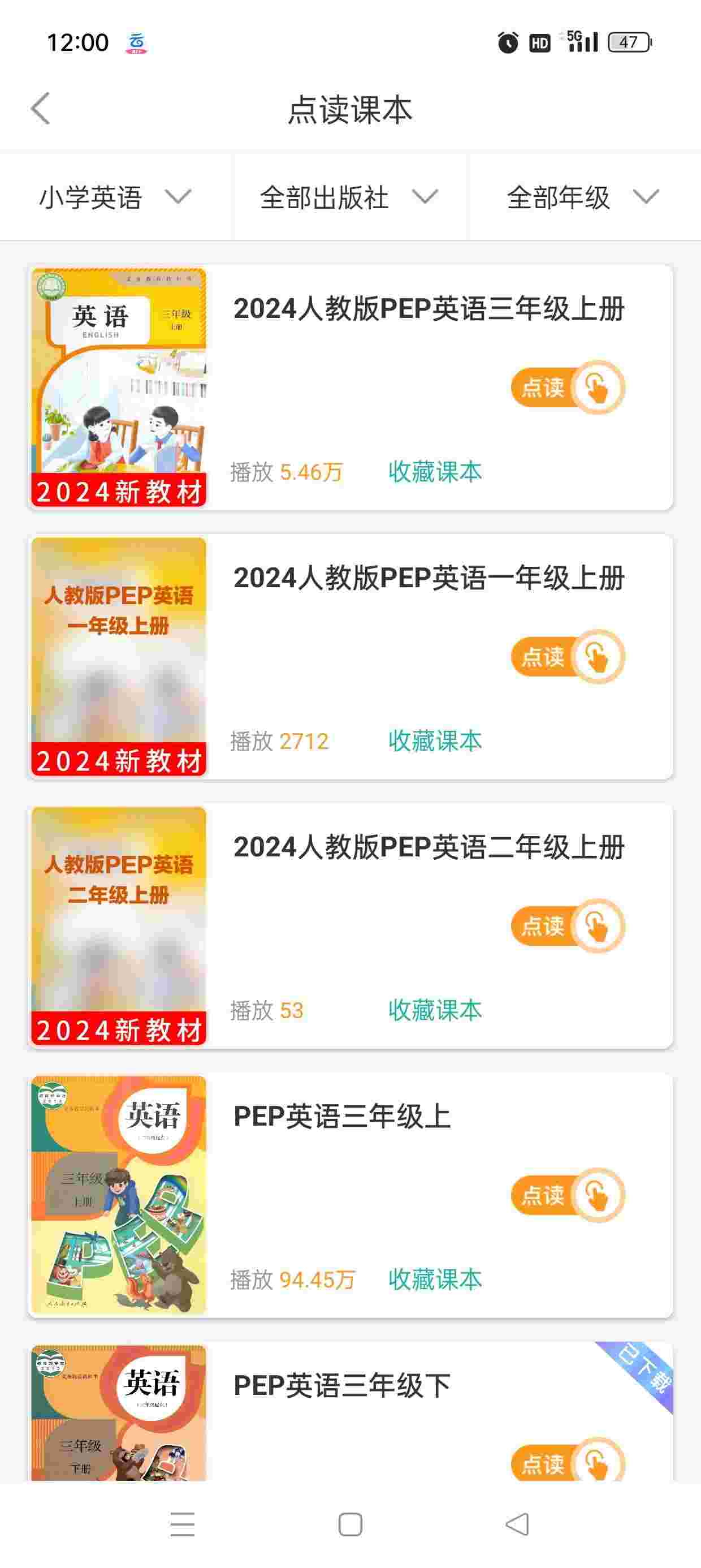The width and height of the screenshot is (701, 1568).
Task: Favorite PEP英语三年级上 via 收藏课本
Action: point(435,1280)
